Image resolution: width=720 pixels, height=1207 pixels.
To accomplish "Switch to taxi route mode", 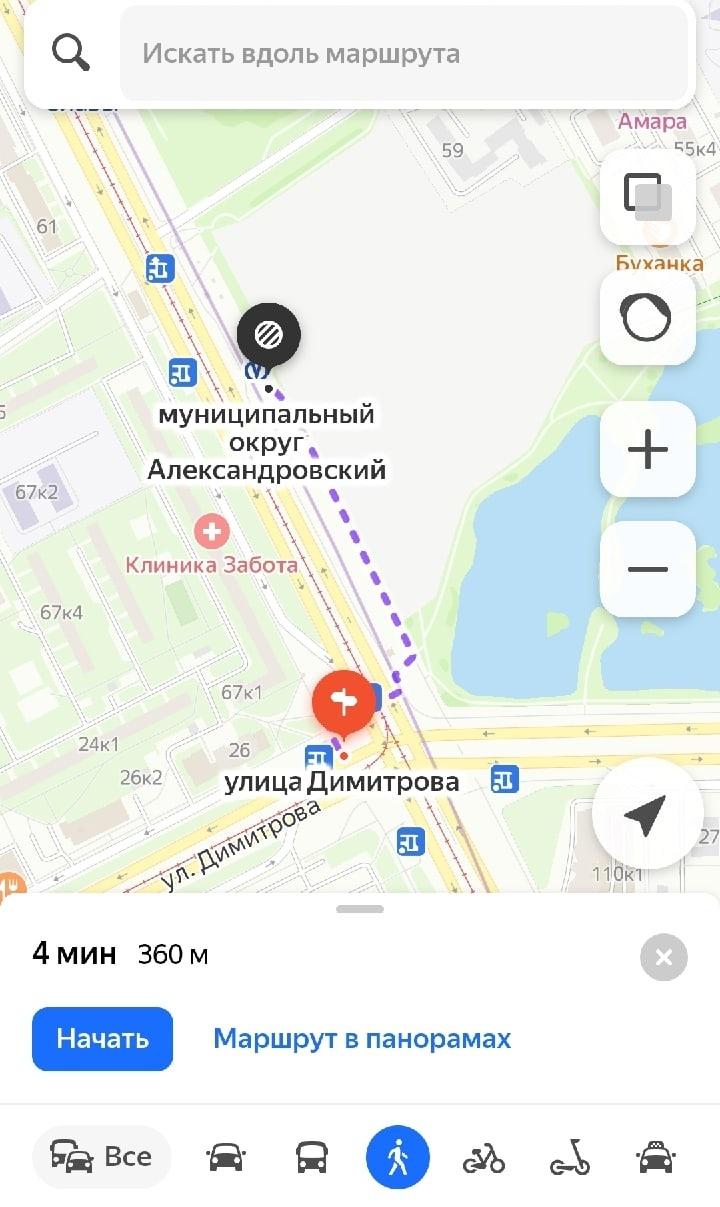I will (x=656, y=1157).
